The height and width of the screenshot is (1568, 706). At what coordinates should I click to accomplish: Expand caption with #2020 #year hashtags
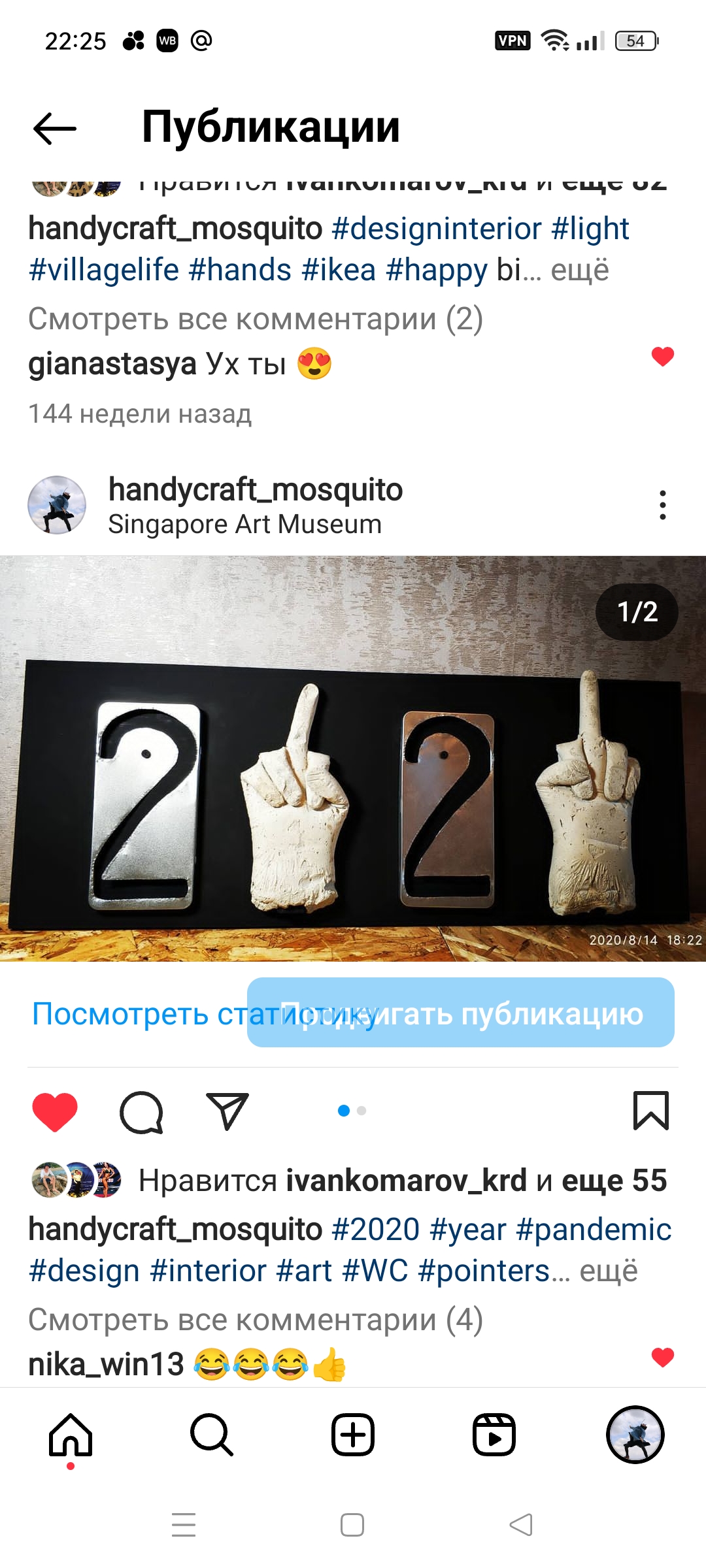609,1271
